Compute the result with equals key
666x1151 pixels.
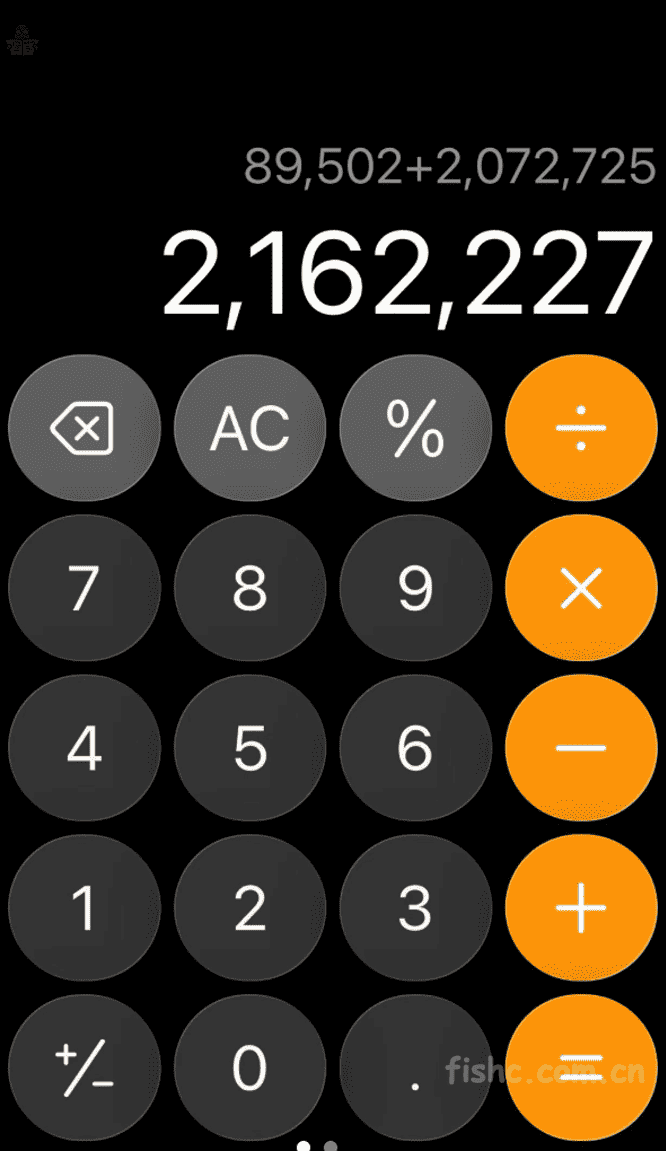pos(581,1068)
